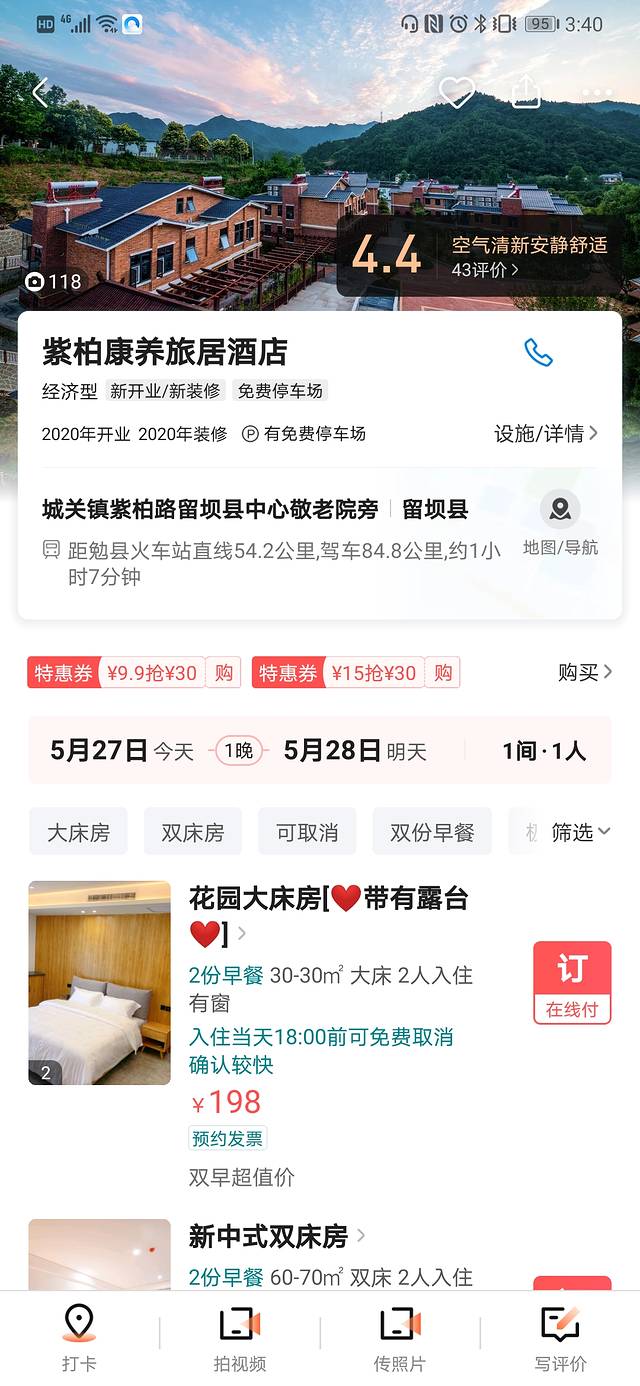Buy the ¥15抢¥30 特惠券 coupon
640x1386 pixels.
(x=443, y=673)
